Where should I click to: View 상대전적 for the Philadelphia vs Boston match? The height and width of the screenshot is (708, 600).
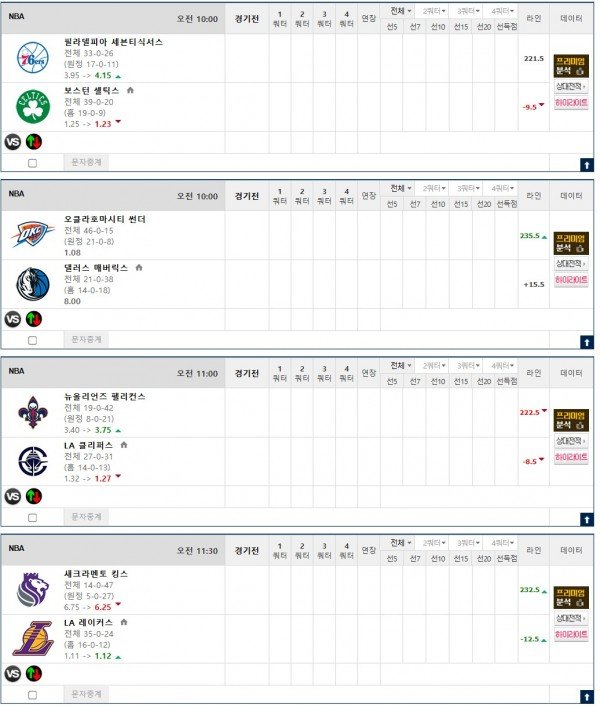click(571, 86)
